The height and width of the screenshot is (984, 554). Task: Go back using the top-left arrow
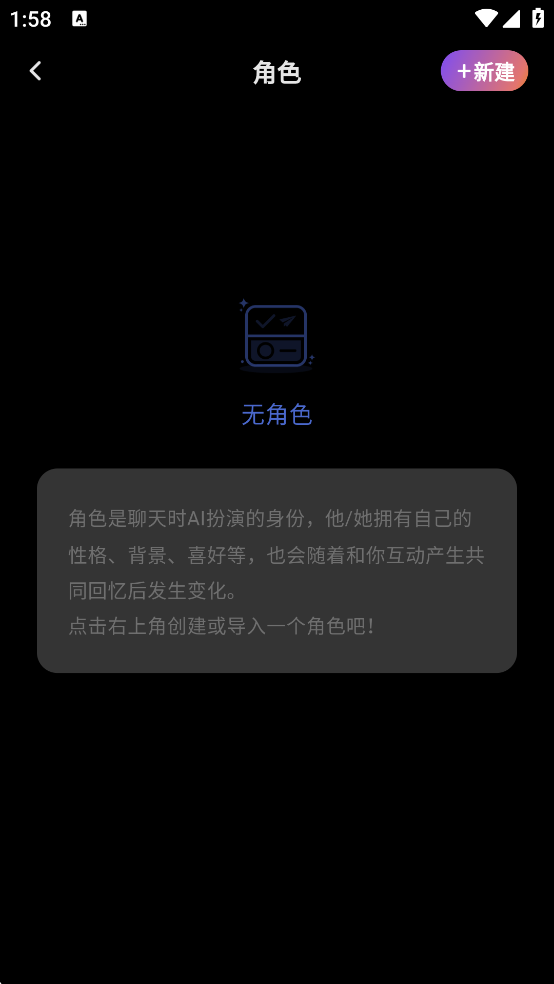point(36,71)
